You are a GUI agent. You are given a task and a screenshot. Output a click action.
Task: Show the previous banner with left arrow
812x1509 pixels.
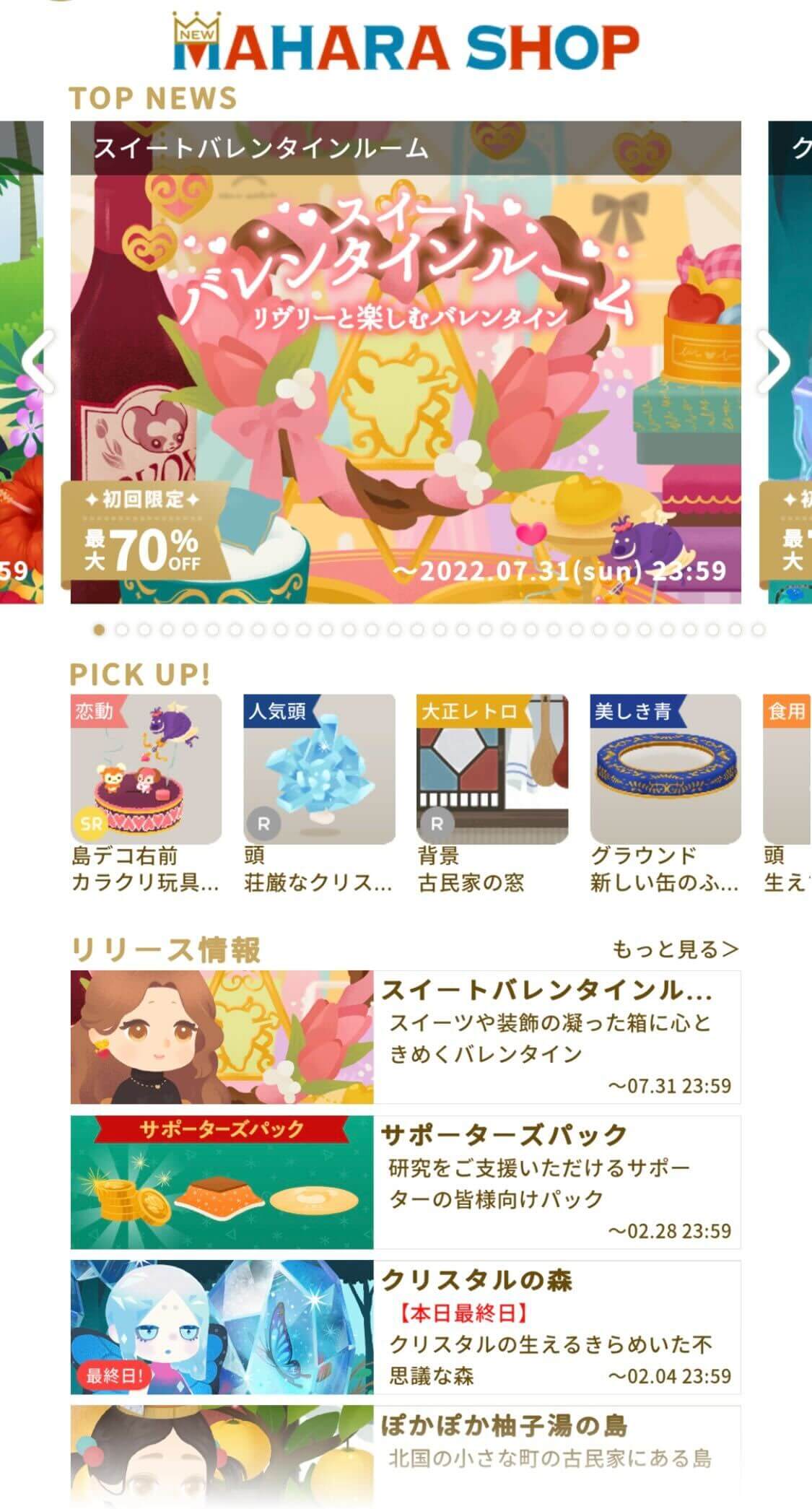(x=38, y=361)
